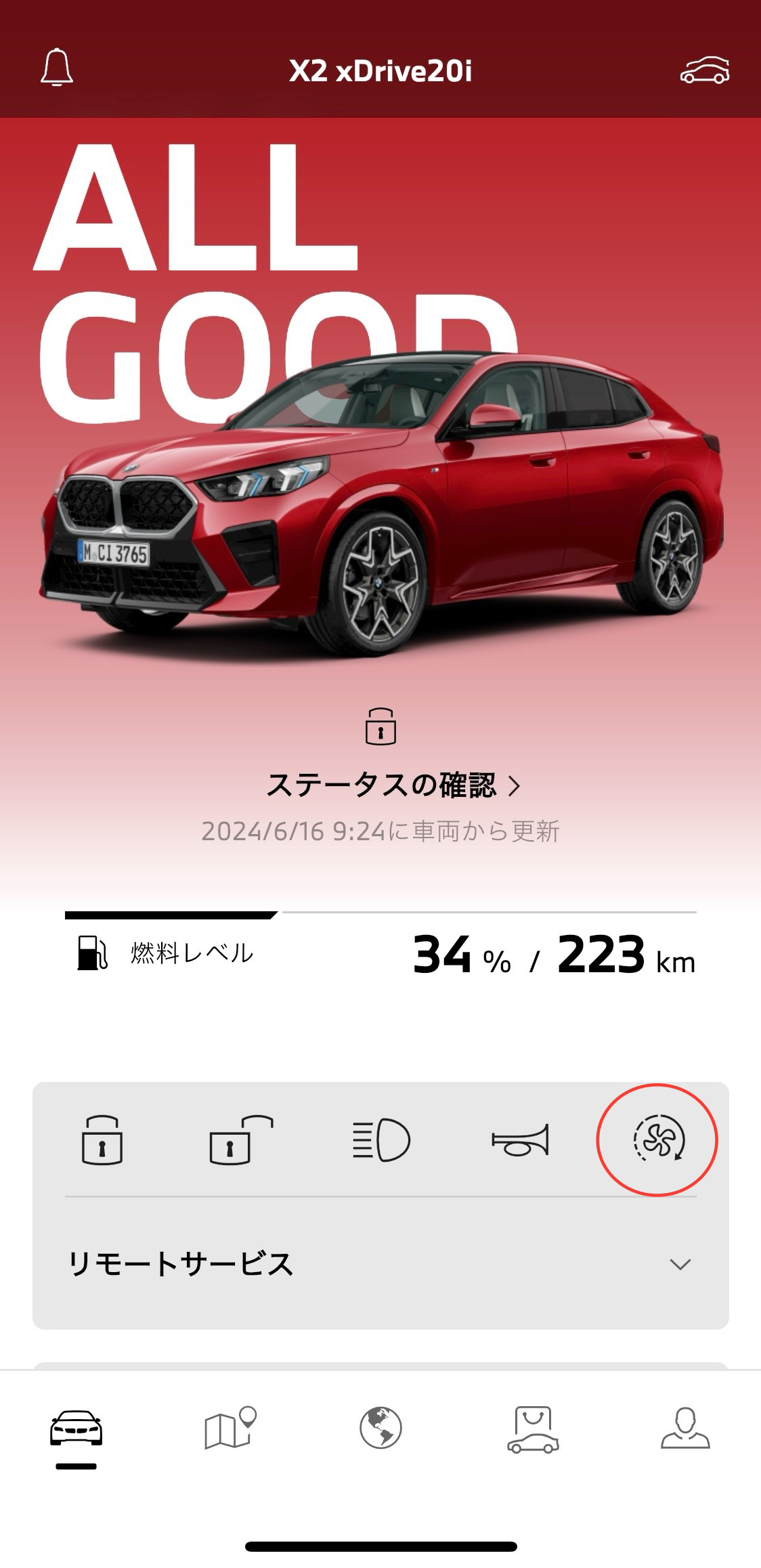Open the globe tab
761x1568 pixels.
[x=380, y=1427]
